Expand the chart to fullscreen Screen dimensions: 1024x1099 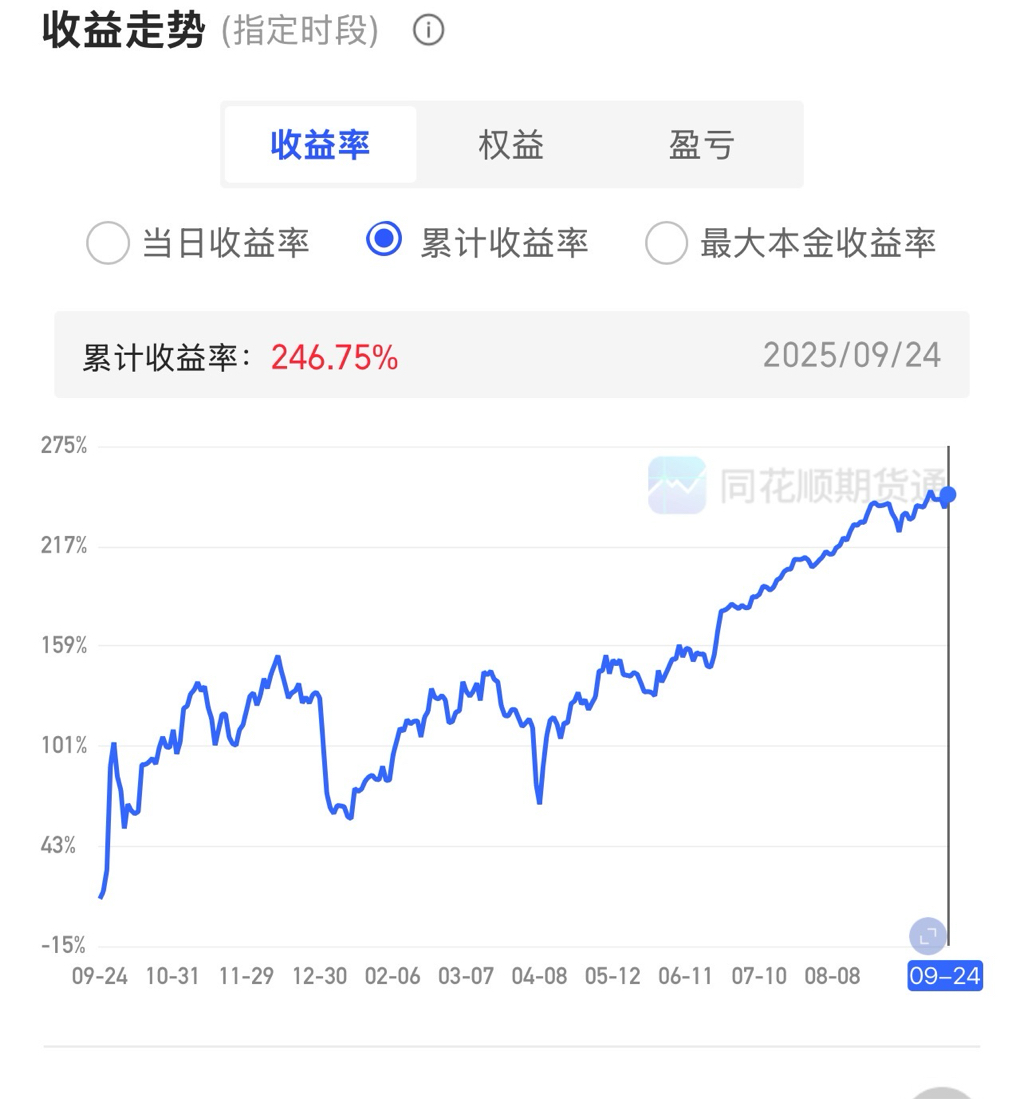click(x=927, y=936)
